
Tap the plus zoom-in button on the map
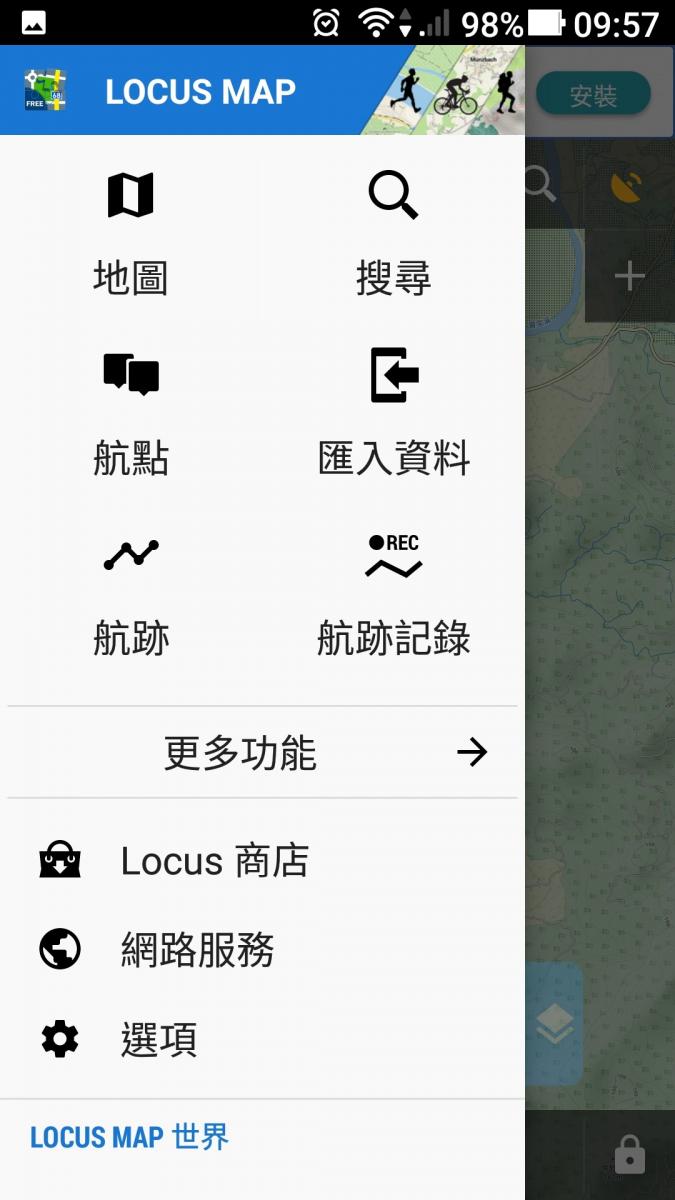click(629, 276)
